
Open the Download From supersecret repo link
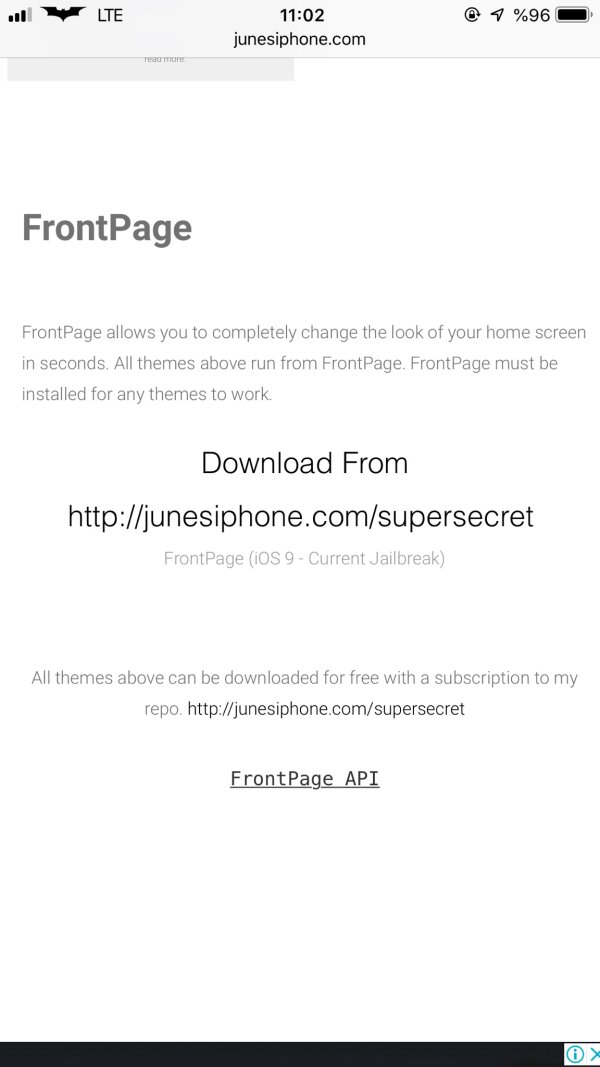[301, 516]
